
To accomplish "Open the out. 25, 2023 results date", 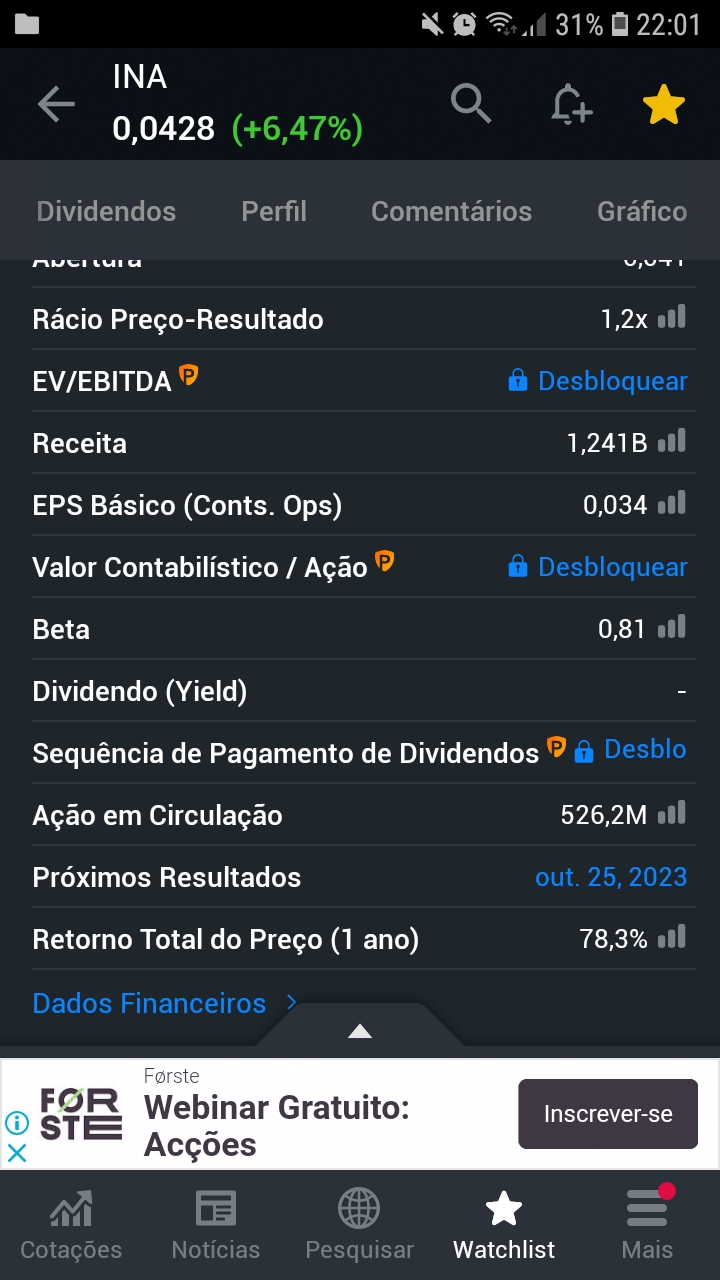I will (611, 877).
